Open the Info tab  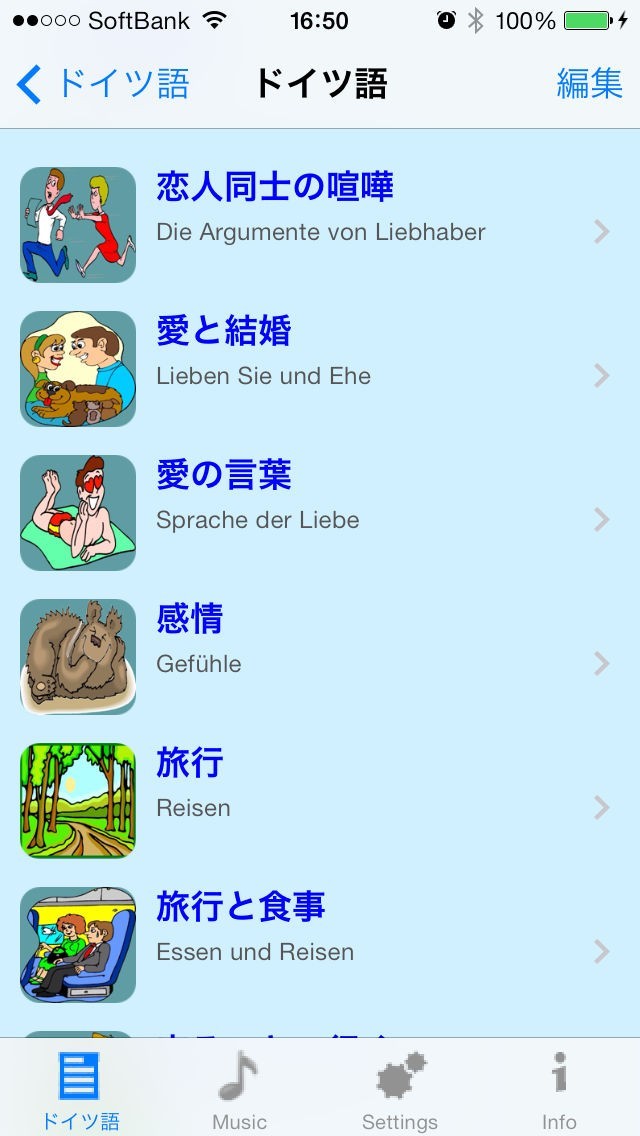point(559,1090)
